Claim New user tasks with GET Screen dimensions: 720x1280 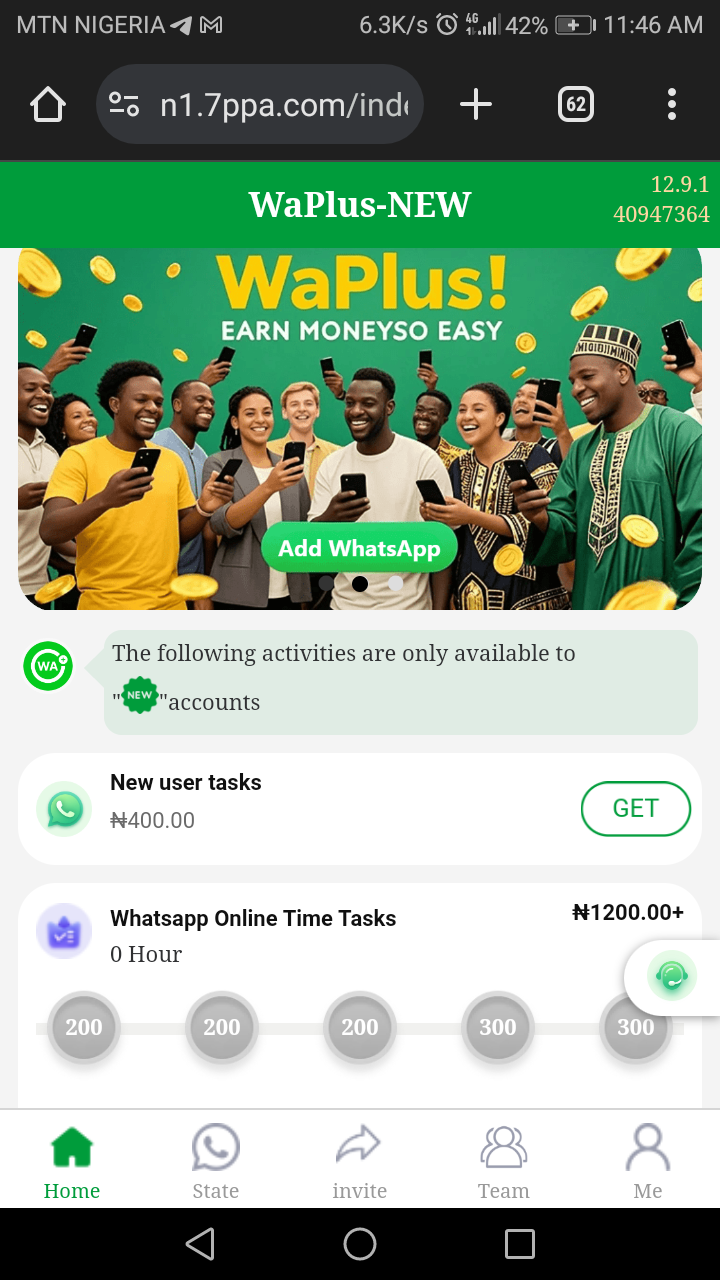pyautogui.click(x=635, y=808)
